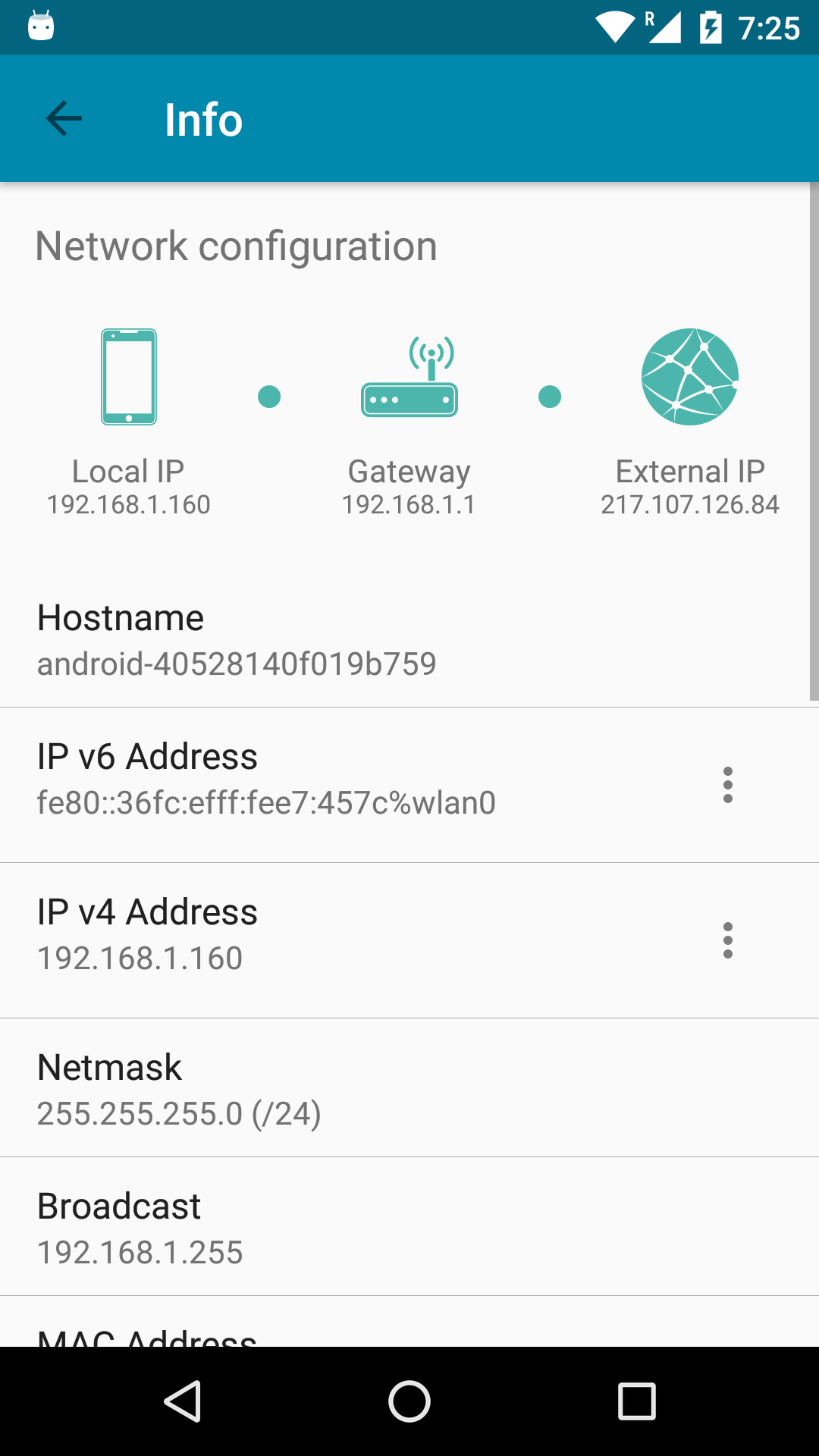
Task: Tap the connection dot between phone and Gateway
Action: click(269, 395)
